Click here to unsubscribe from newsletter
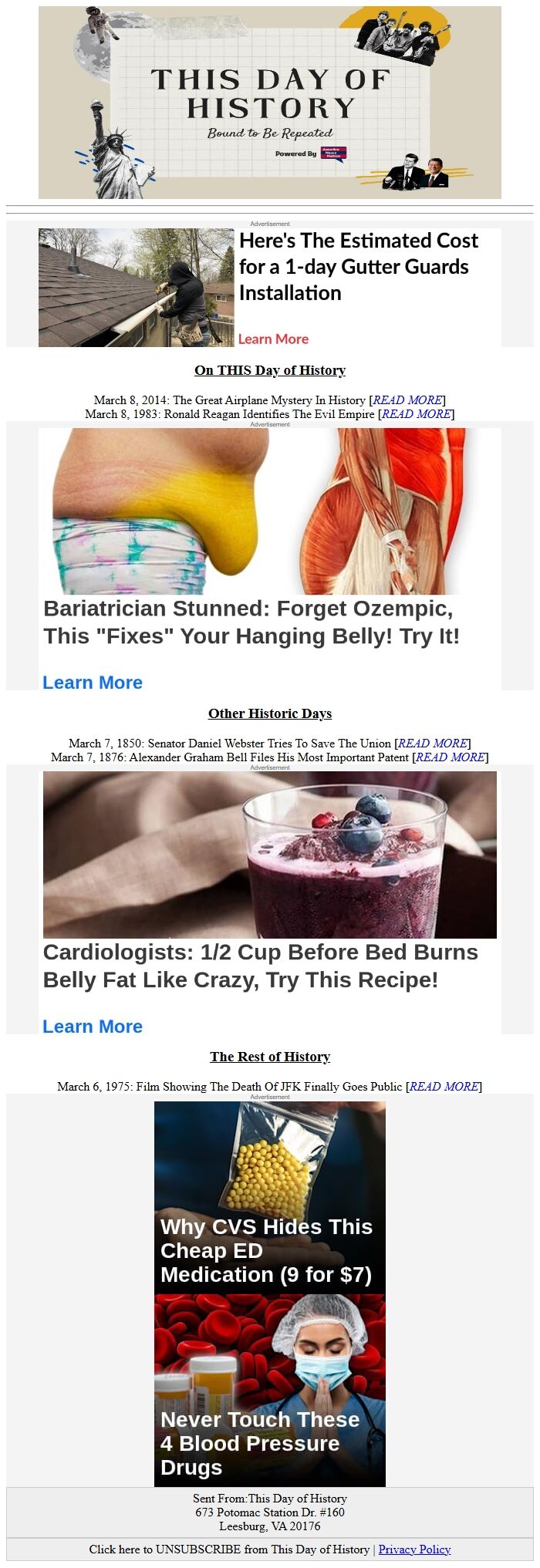The height and width of the screenshot is (1568, 540). (x=228, y=1549)
